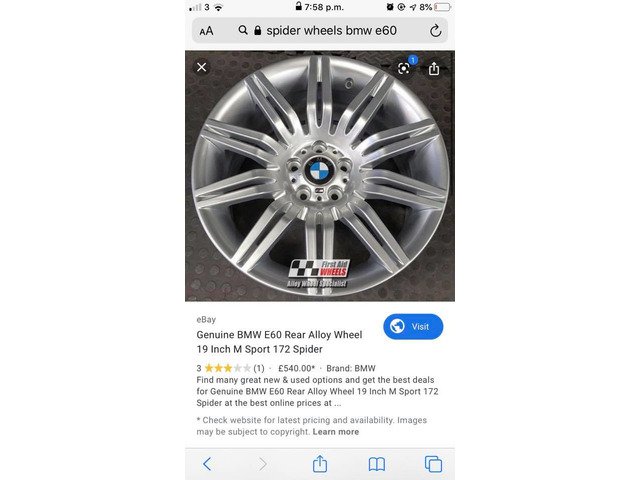Close the image preview
The image size is (640, 480).
click(x=201, y=67)
